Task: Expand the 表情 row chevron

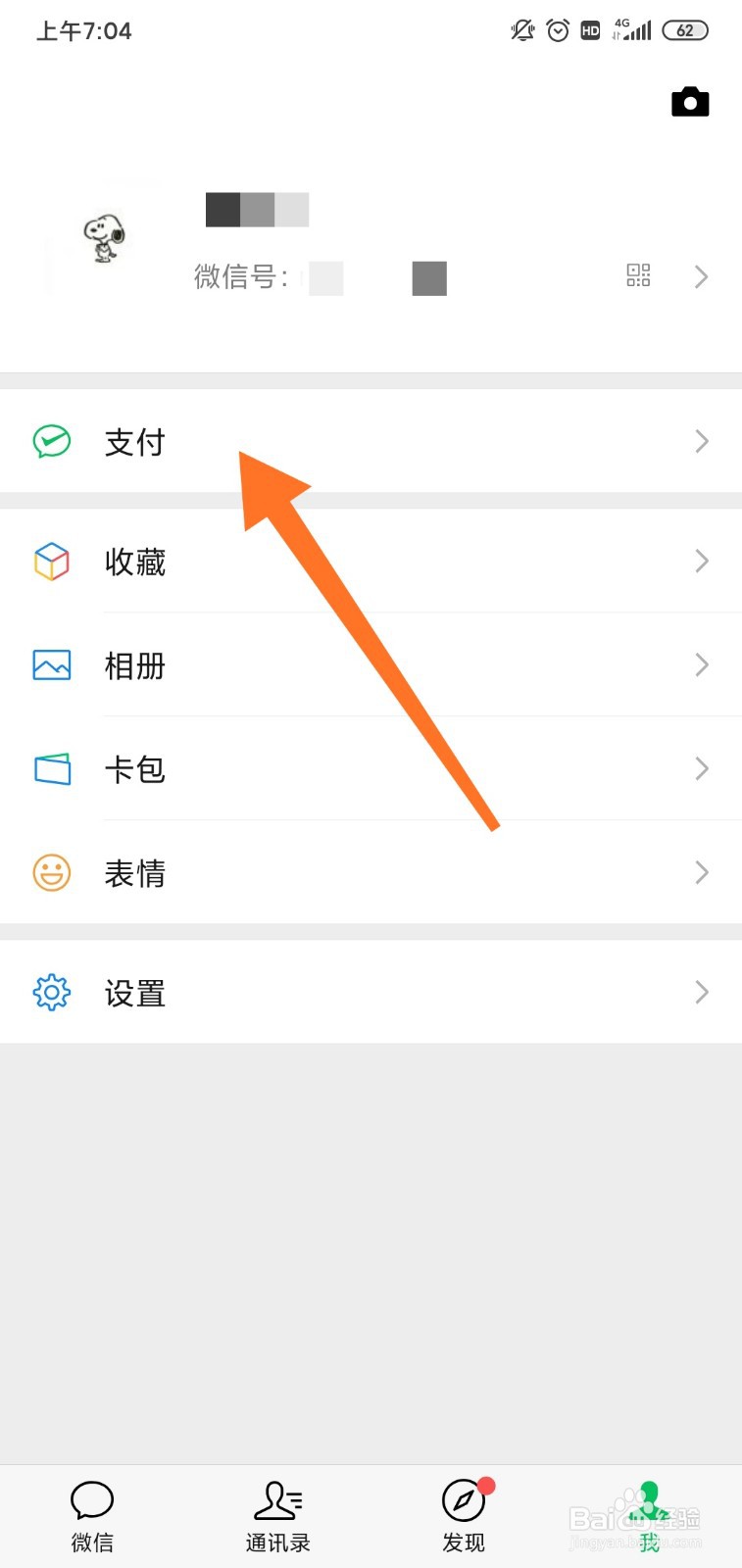Action: [701, 872]
